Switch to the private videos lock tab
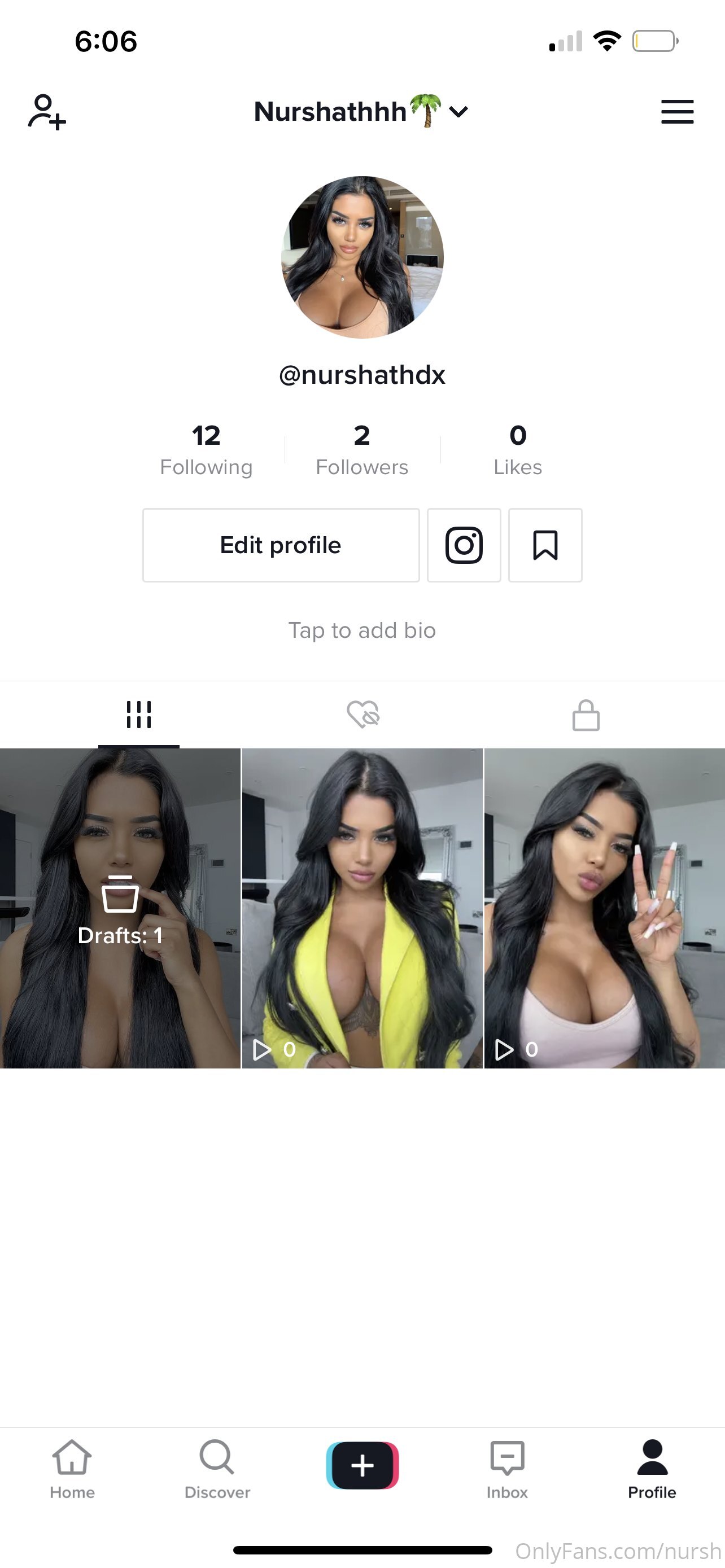725x1568 pixels. pos(586,715)
